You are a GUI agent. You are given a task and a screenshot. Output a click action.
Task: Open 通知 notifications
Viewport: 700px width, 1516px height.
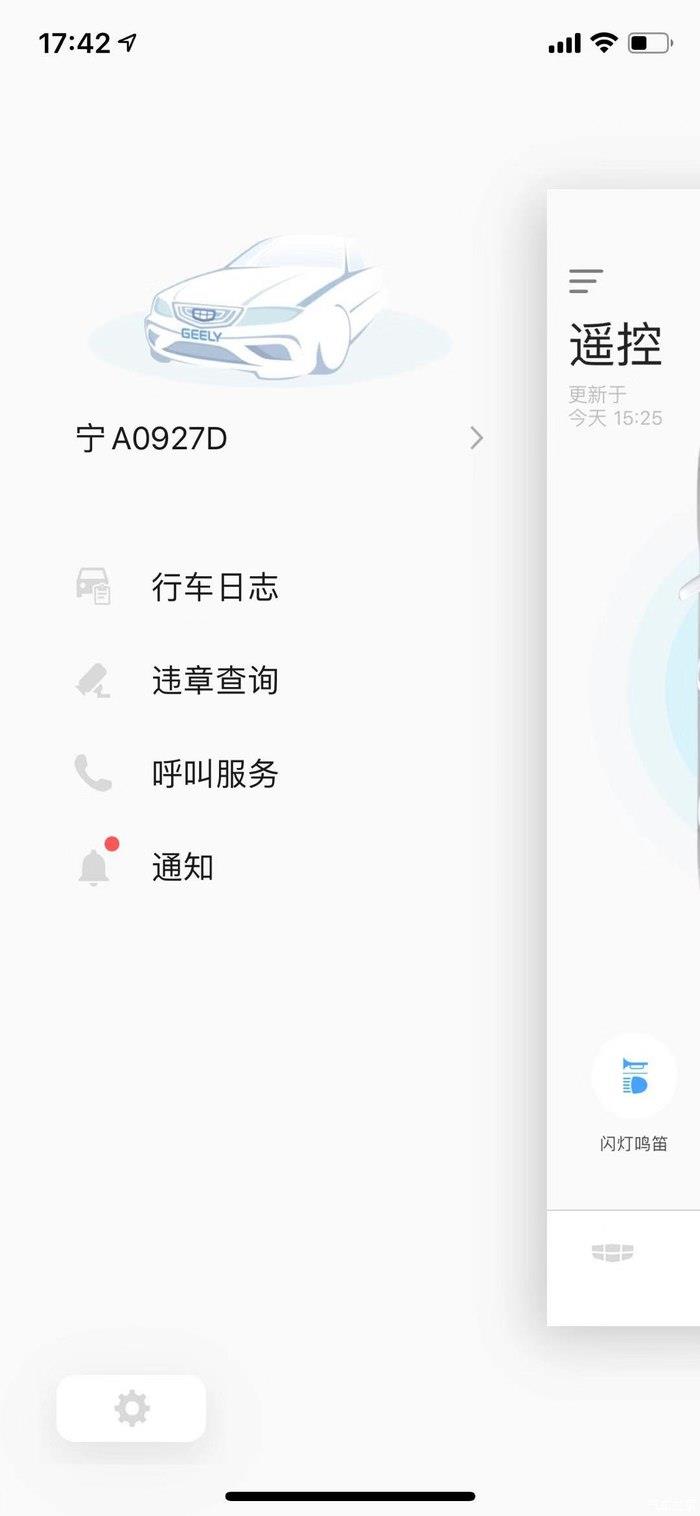[182, 867]
